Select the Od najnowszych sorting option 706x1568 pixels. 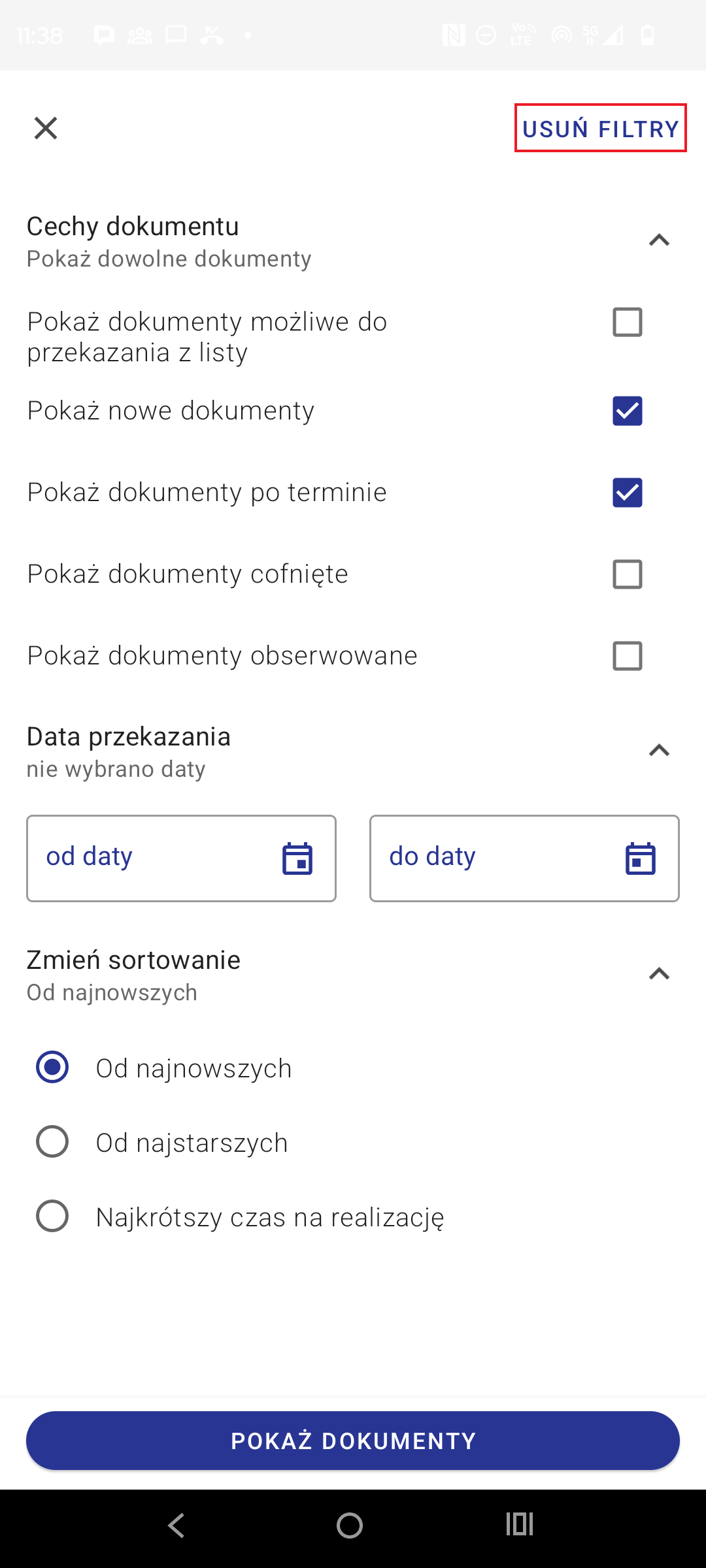(52, 1068)
